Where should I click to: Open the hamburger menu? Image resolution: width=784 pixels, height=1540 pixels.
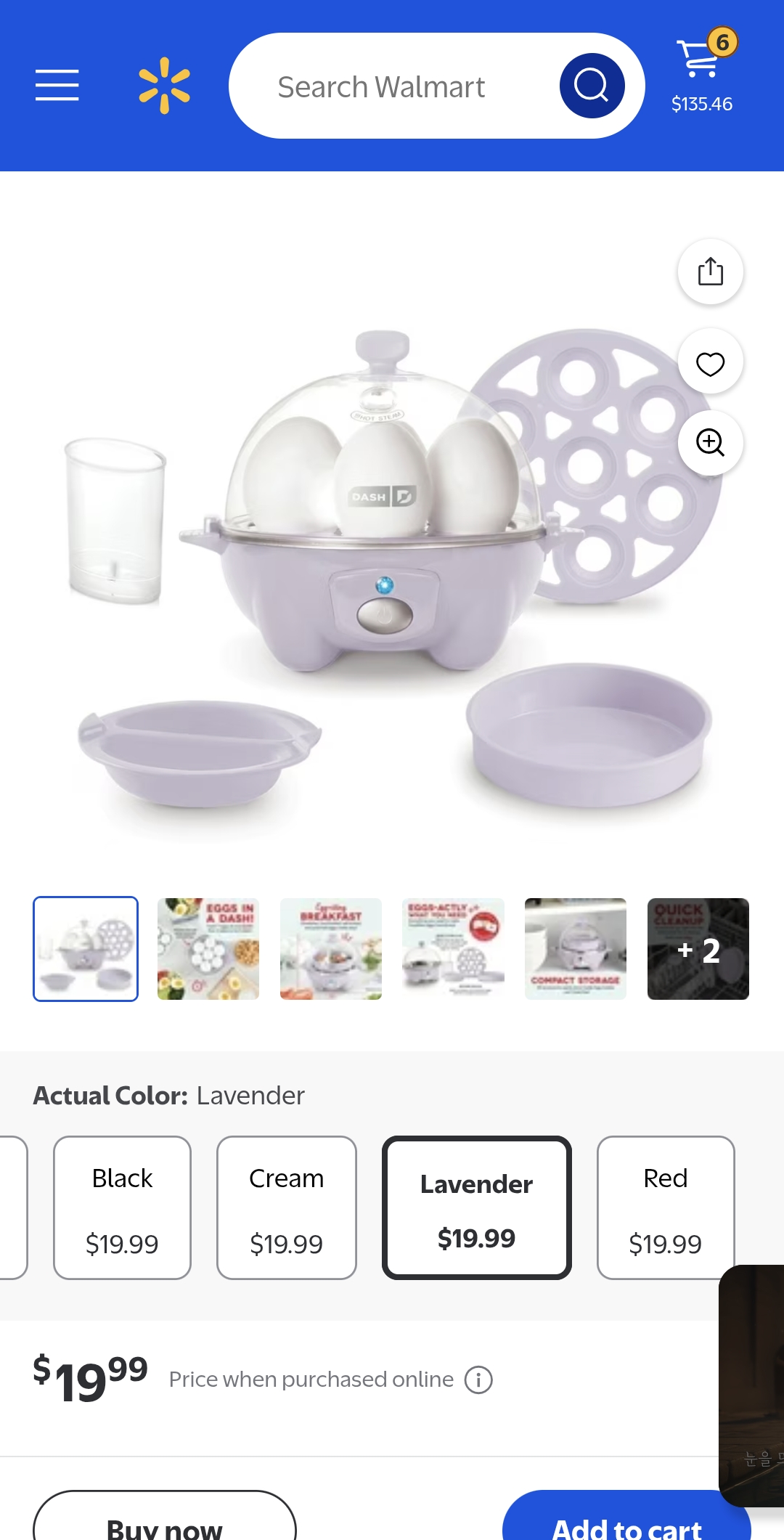pyautogui.click(x=57, y=86)
